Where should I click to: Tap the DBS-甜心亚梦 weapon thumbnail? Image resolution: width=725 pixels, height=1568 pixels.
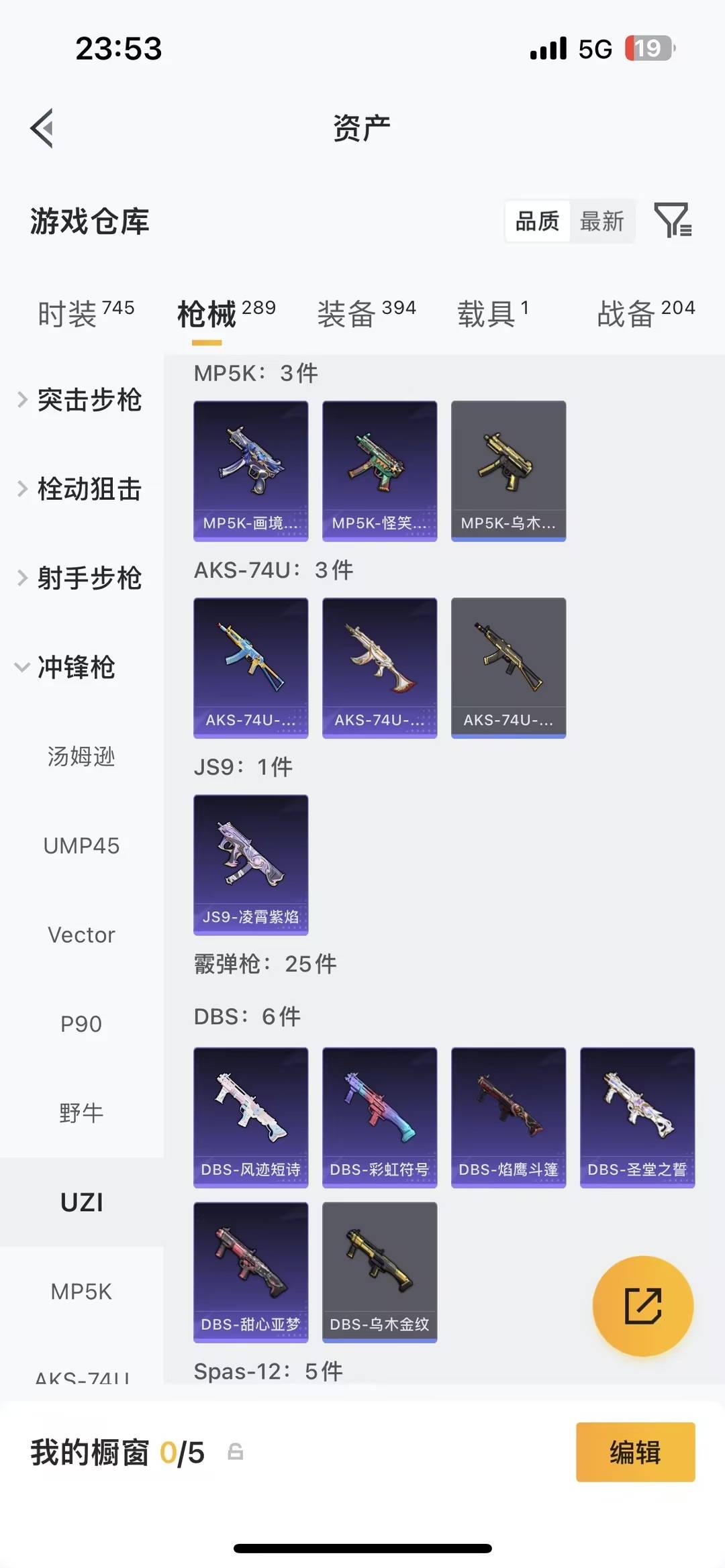pos(250,1271)
